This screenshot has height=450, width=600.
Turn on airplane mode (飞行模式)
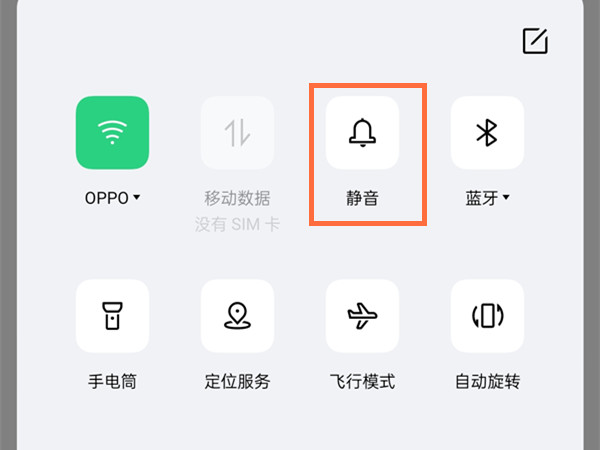[362, 316]
